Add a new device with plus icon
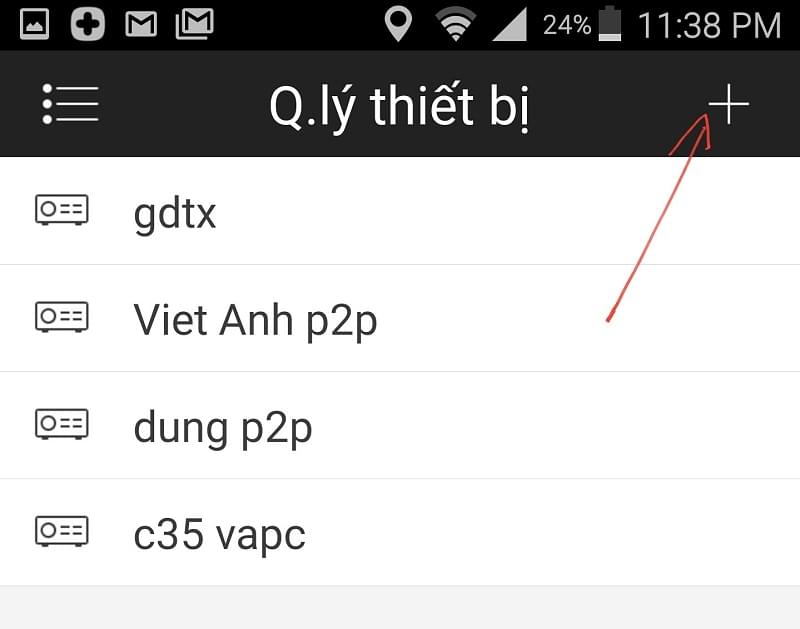The width and height of the screenshot is (800, 629). coord(728,104)
